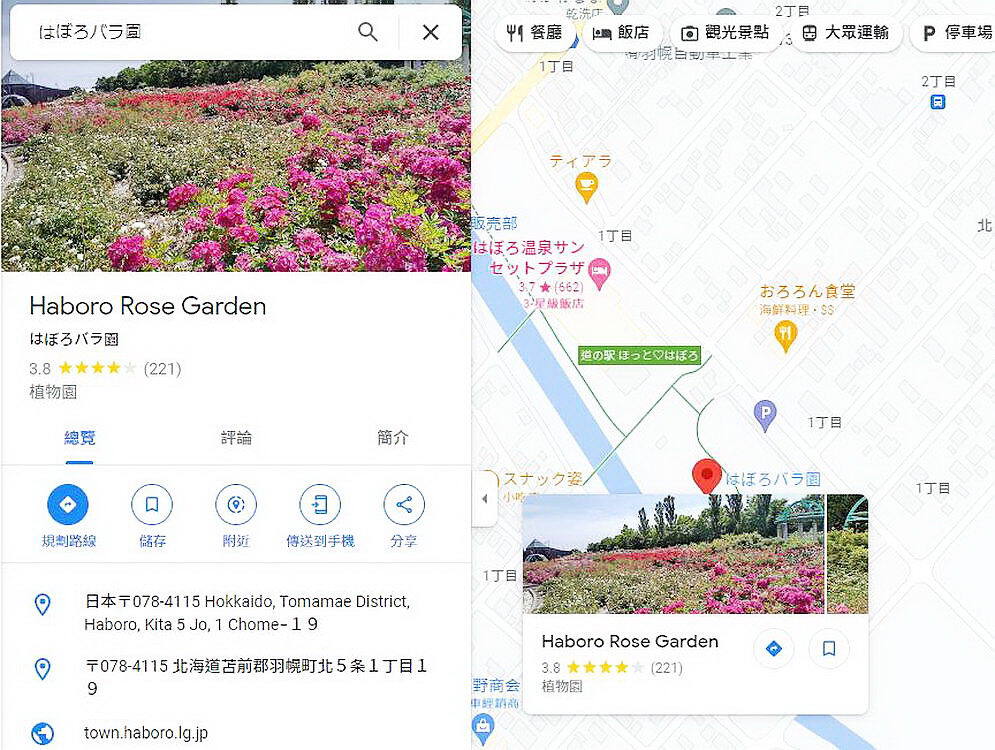This screenshot has width=995, height=750.
Task: Share this place via 分享
Action: click(404, 505)
